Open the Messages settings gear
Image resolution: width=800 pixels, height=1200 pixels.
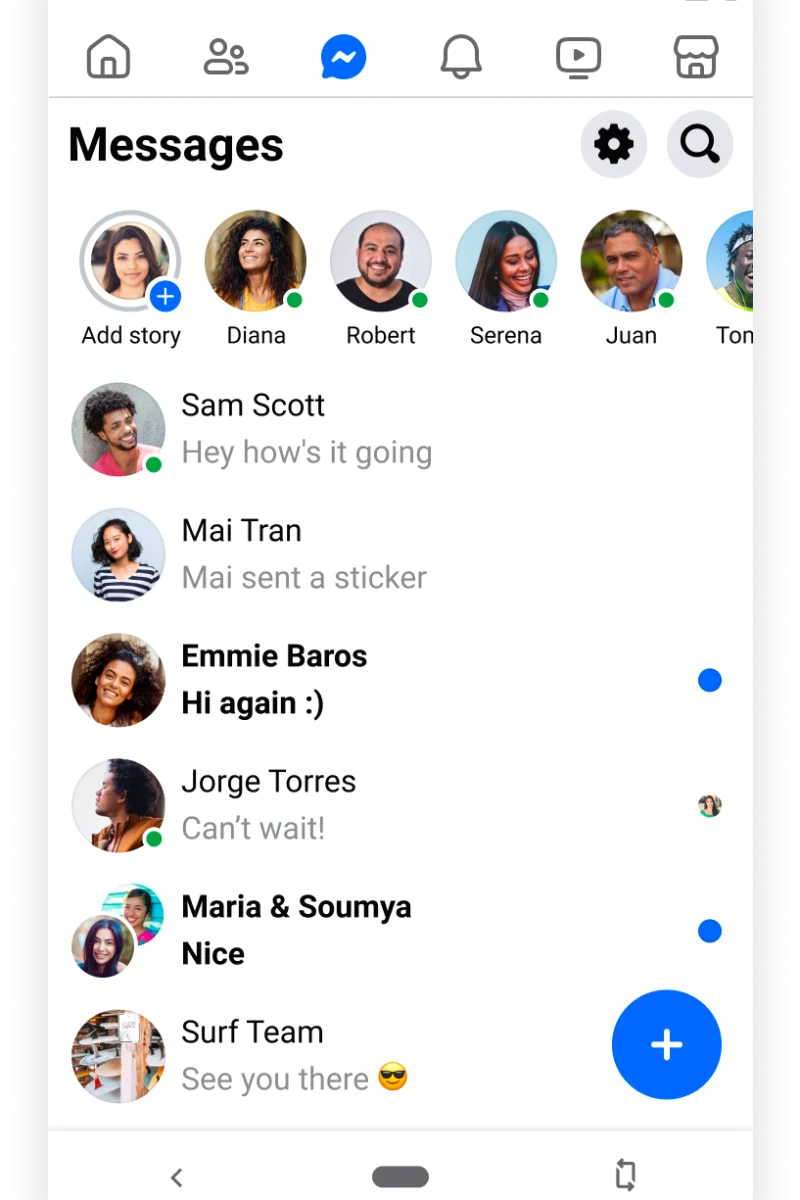tap(613, 145)
